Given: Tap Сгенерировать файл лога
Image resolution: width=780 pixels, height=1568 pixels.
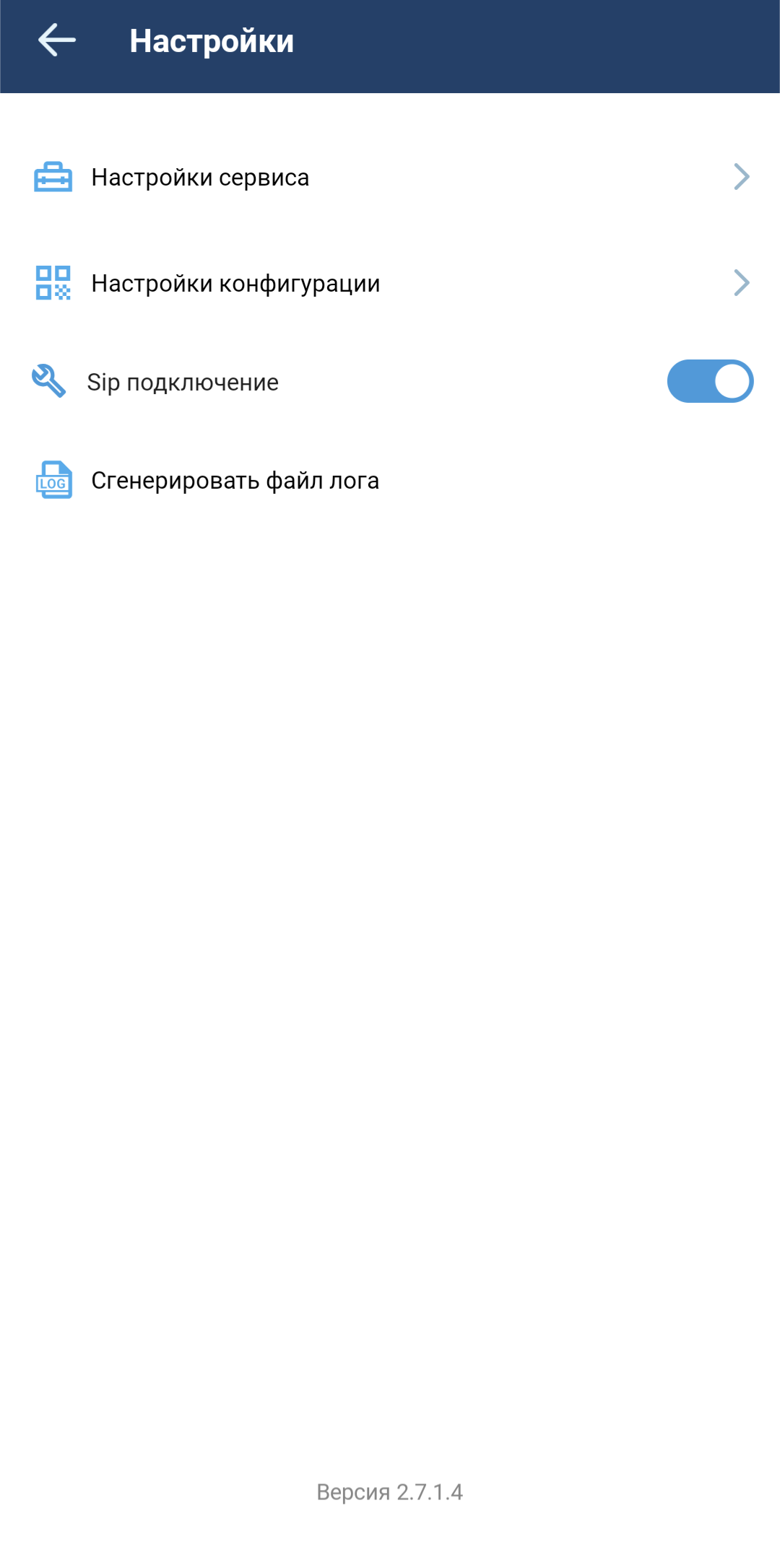Looking at the screenshot, I should coord(235,480).
